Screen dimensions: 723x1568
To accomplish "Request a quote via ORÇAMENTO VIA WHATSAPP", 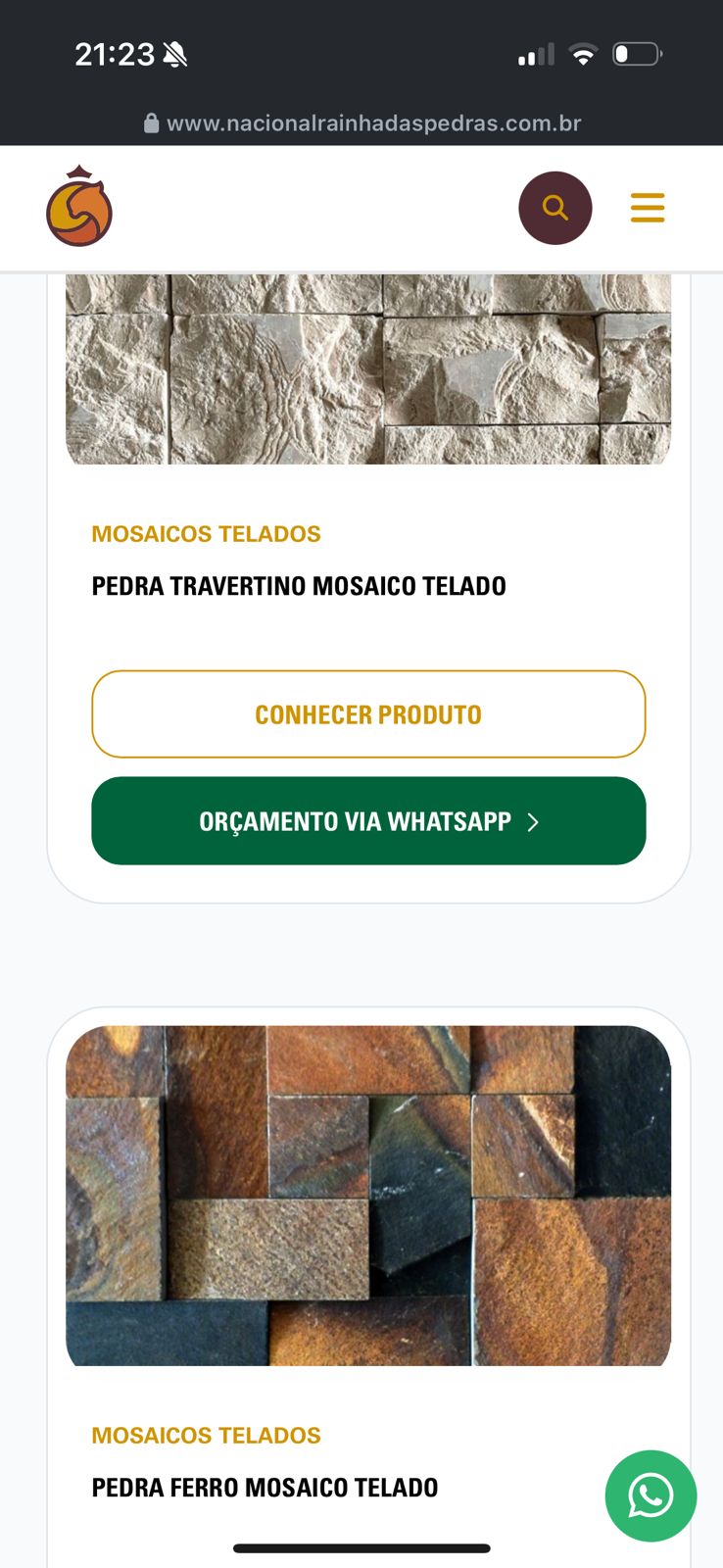I will [x=368, y=821].
